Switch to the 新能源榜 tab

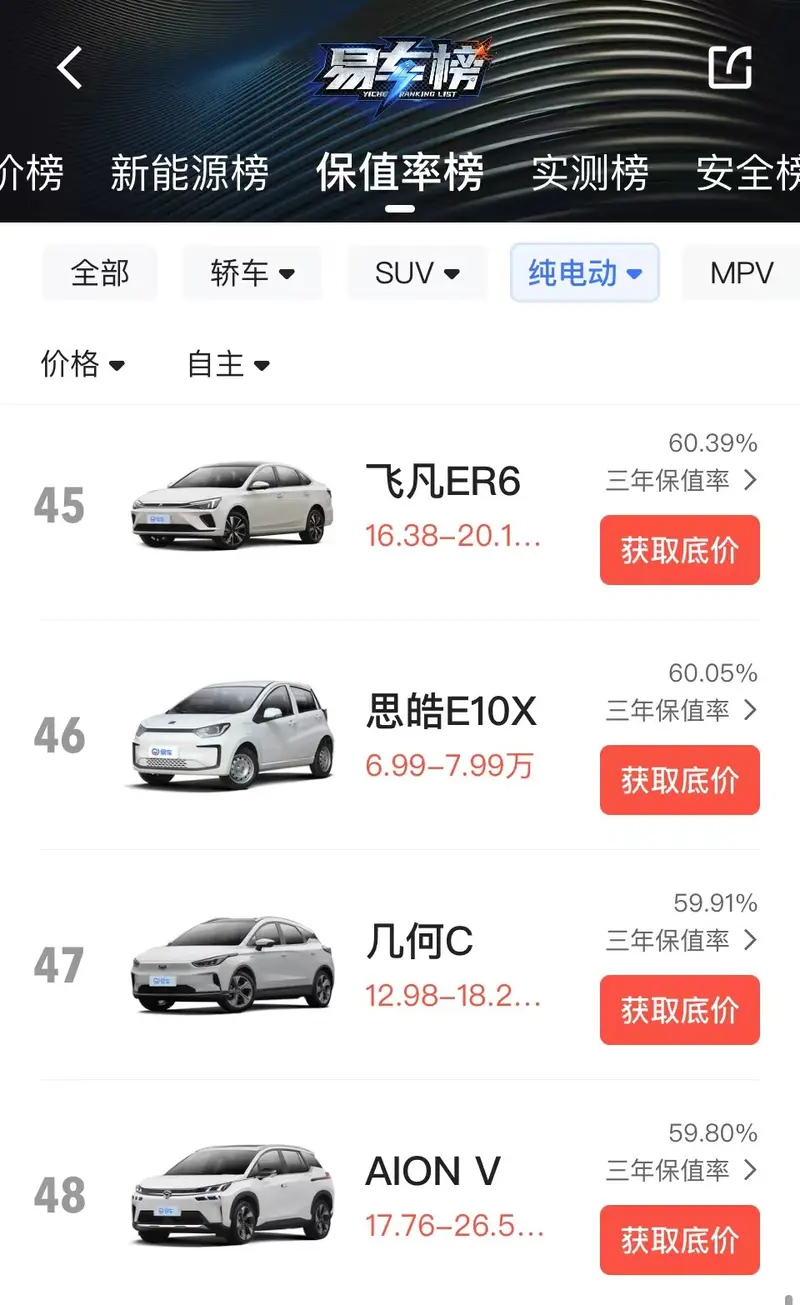click(x=189, y=173)
